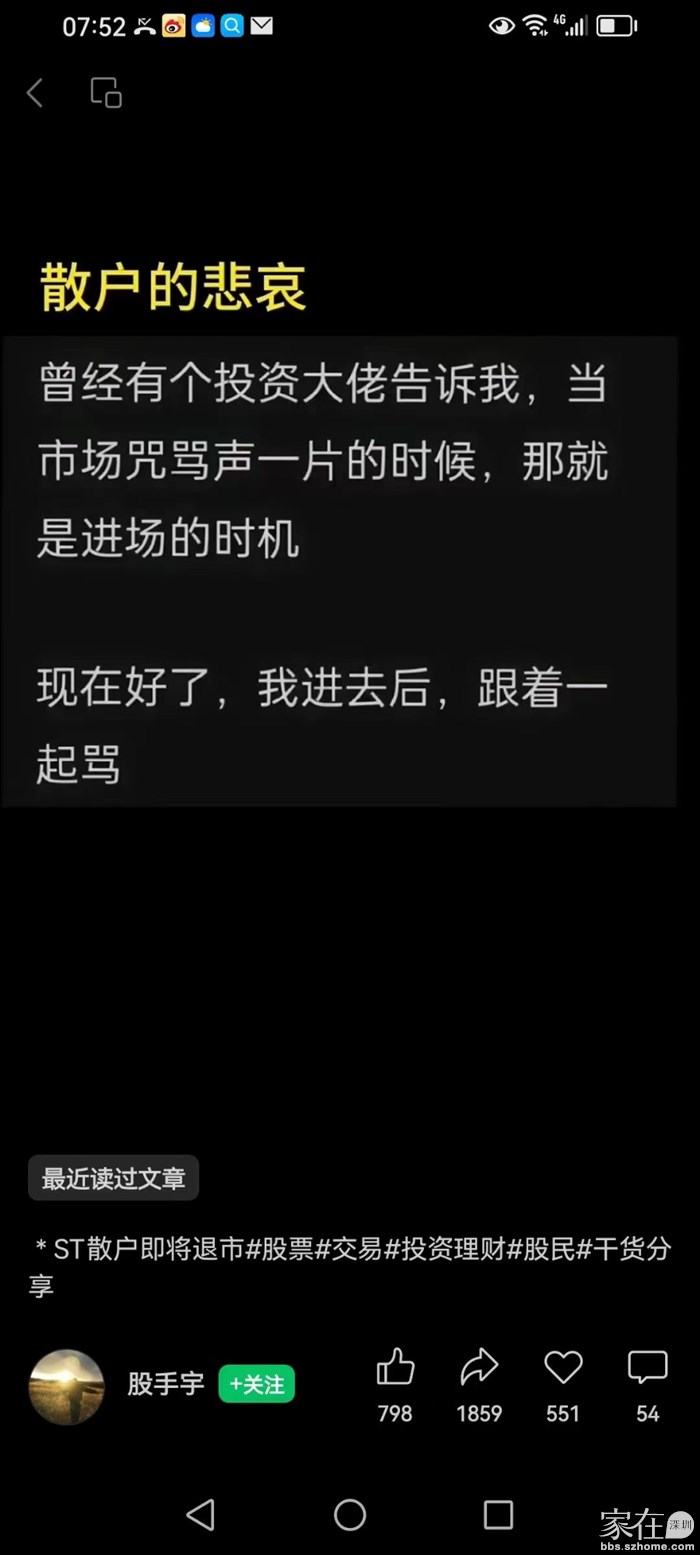
Task: Favorite this post with the heart icon
Action: [x=563, y=1367]
